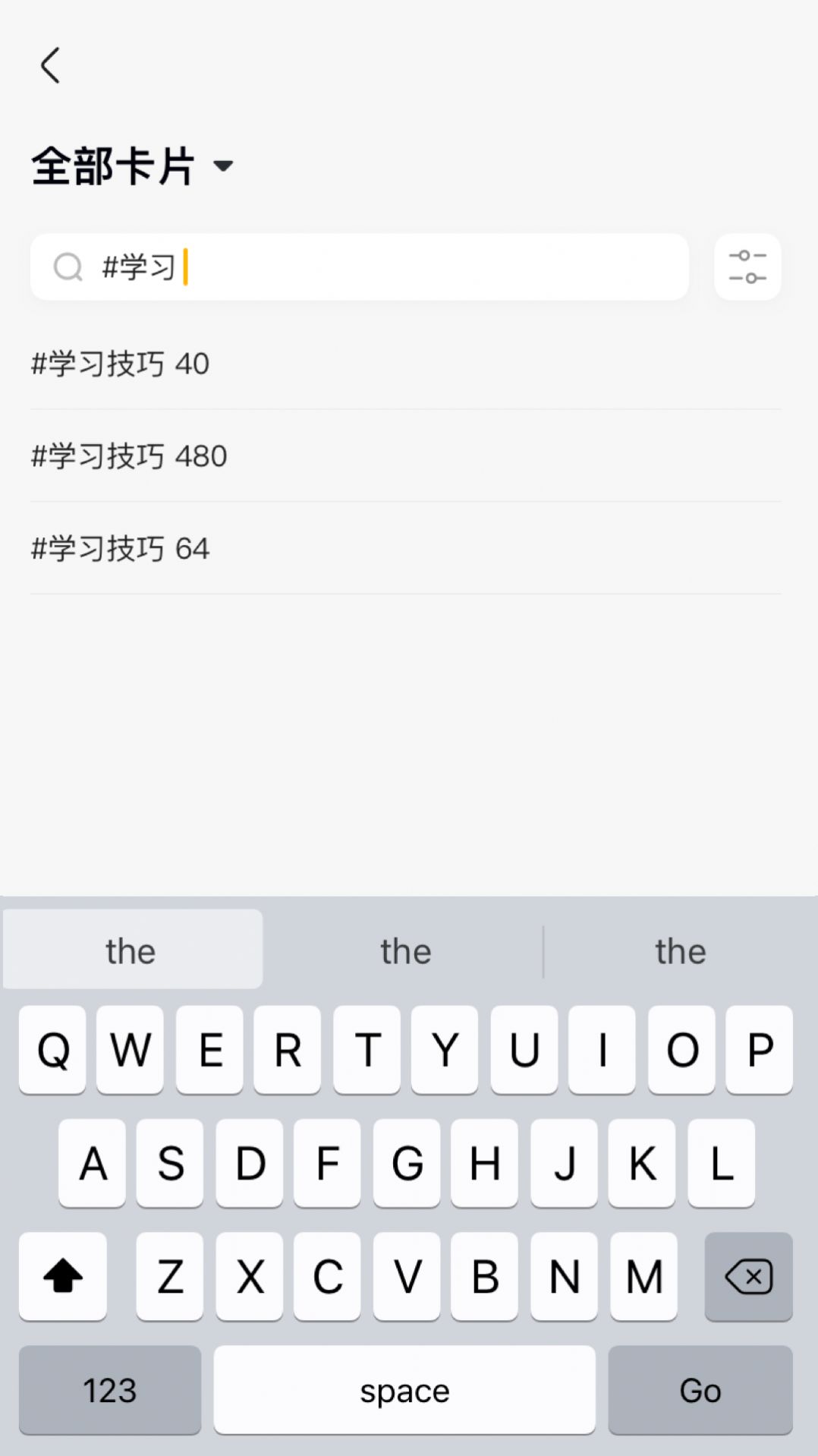Open the 全部卡片 card type dropdown
Viewport: 818px width, 1456px height.
pyautogui.click(x=133, y=165)
